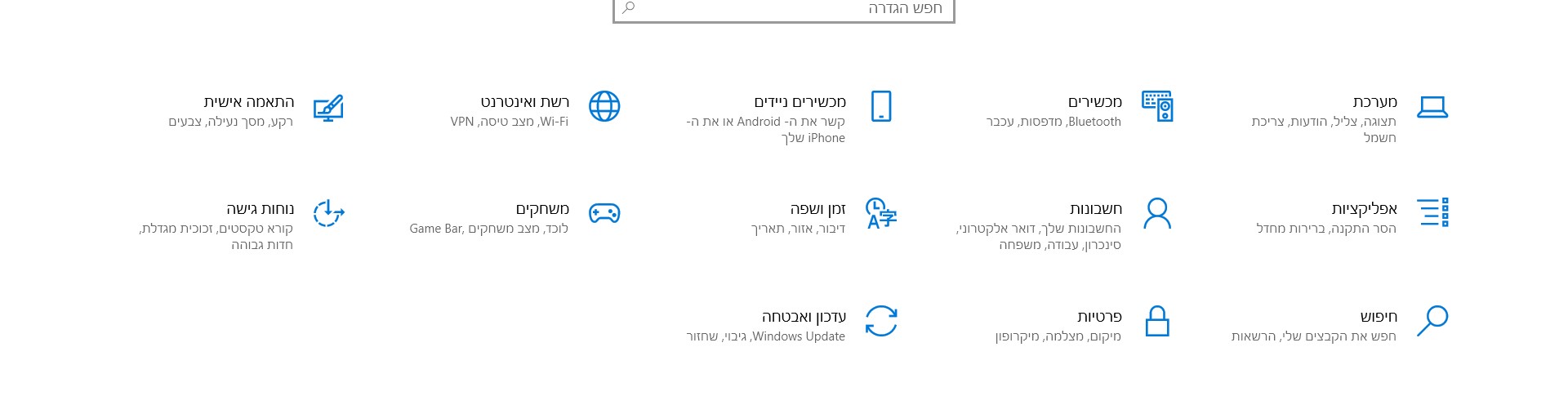This screenshot has height=405, width=1568.
Task: Open רשת ואינטרנט (Network) settings
Action: [524, 103]
